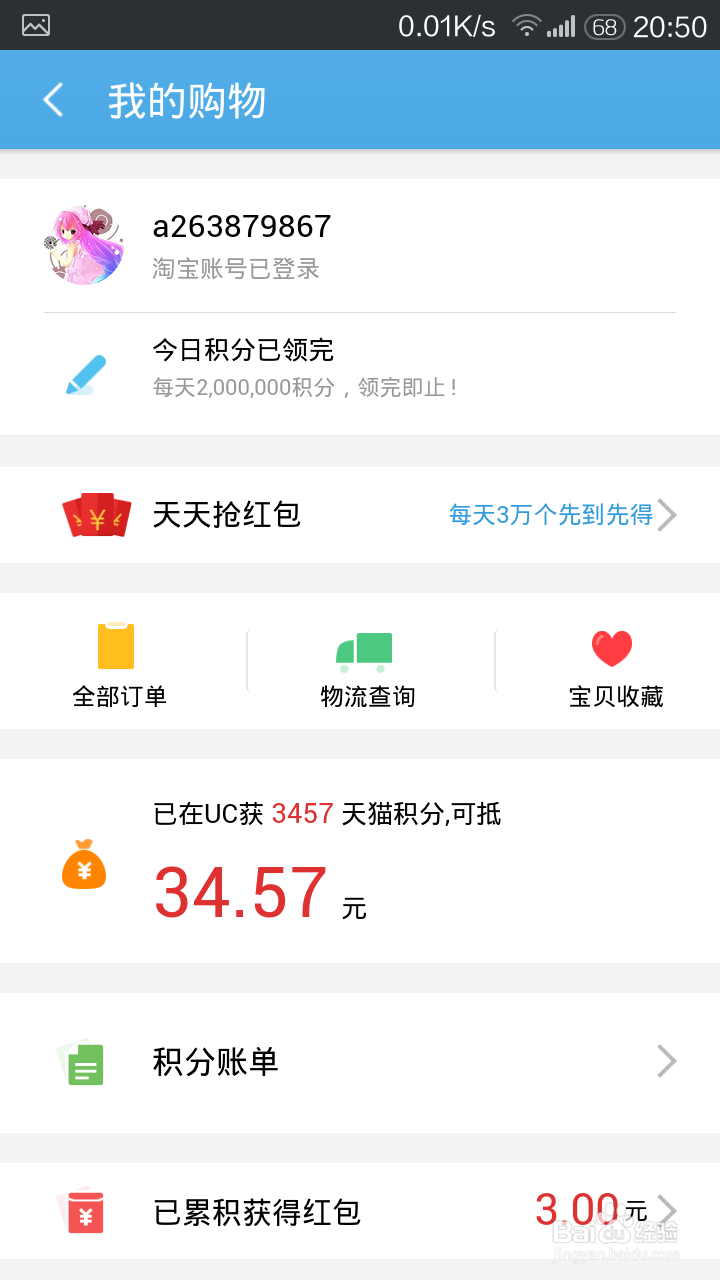
Task: Click the red wallet icon beside 已累积获得红包
Action: pos(84,1212)
